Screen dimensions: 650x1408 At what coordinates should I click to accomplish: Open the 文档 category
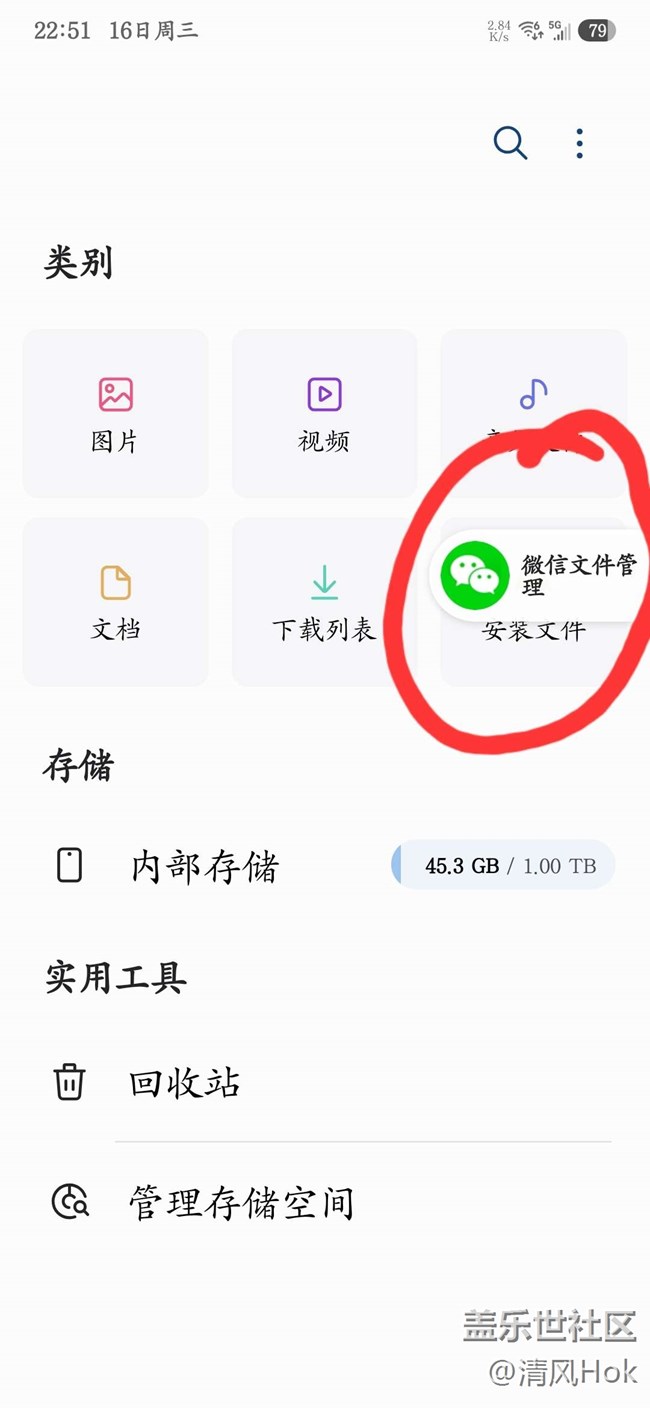(116, 601)
